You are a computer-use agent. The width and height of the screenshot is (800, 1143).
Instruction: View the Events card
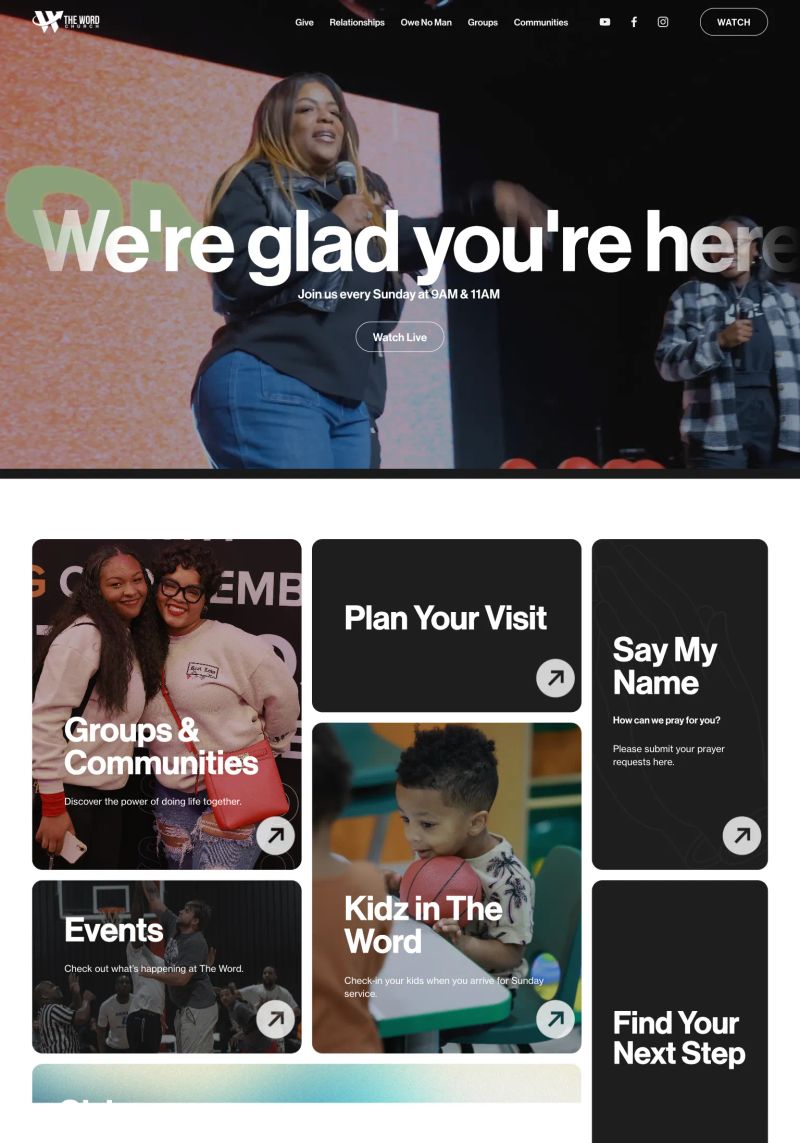166,966
